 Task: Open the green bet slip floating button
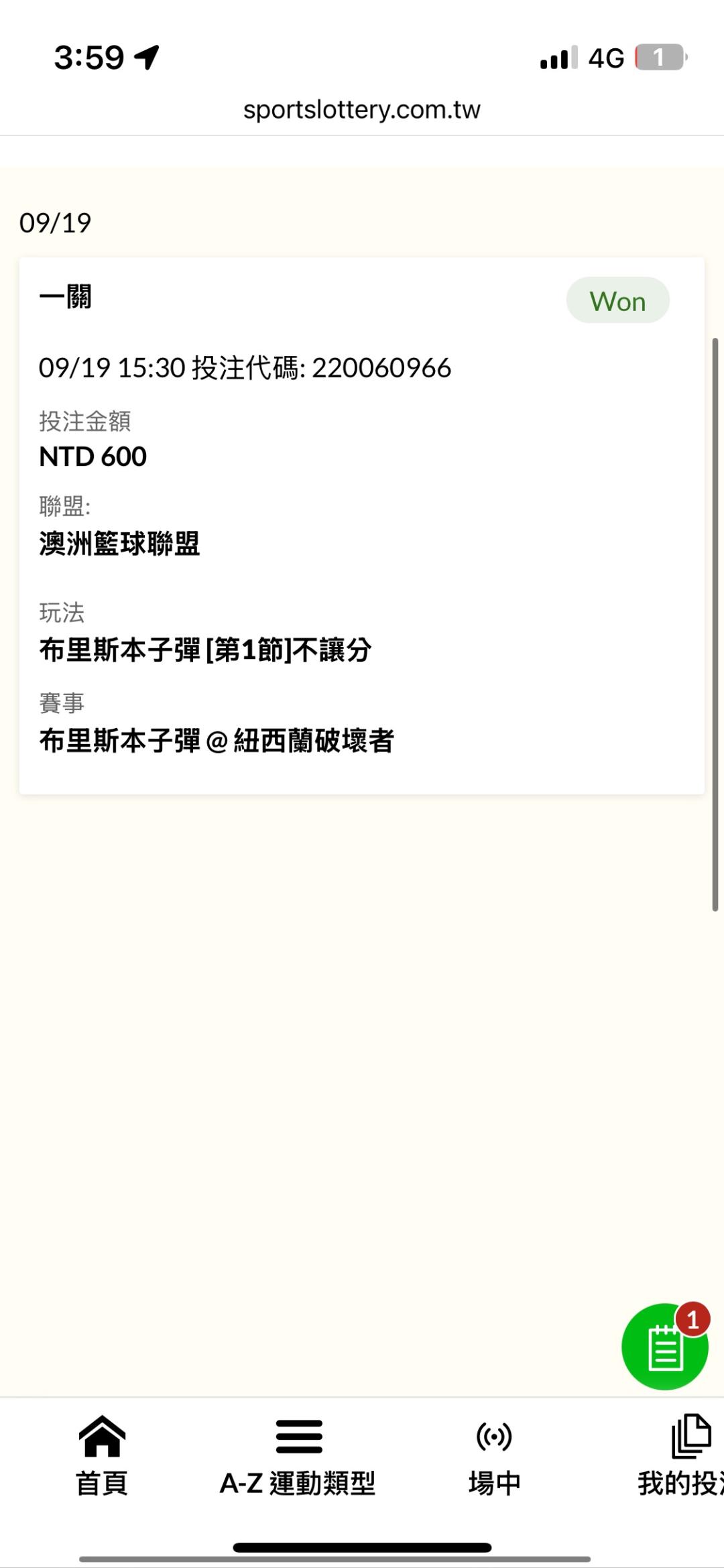click(665, 1346)
